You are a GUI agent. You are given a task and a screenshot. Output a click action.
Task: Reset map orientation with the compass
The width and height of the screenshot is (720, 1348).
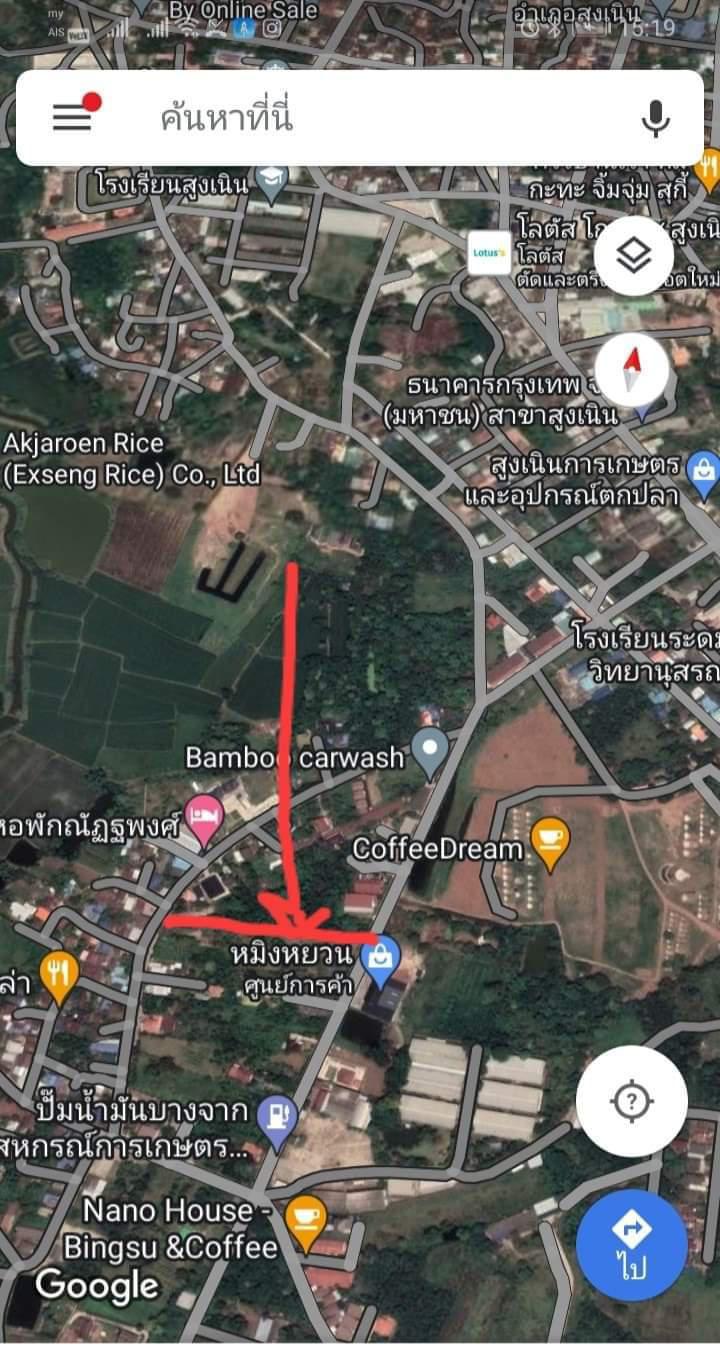pyautogui.click(x=631, y=372)
